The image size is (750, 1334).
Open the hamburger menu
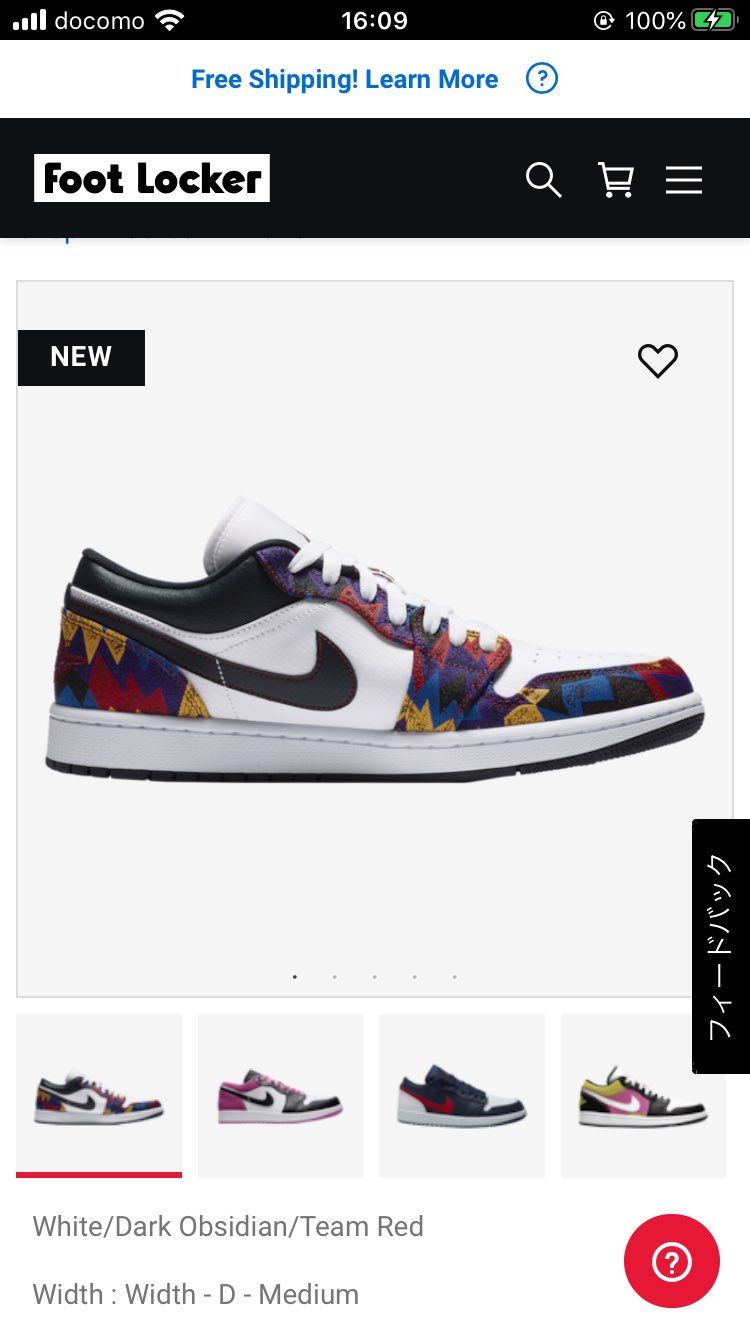point(684,180)
